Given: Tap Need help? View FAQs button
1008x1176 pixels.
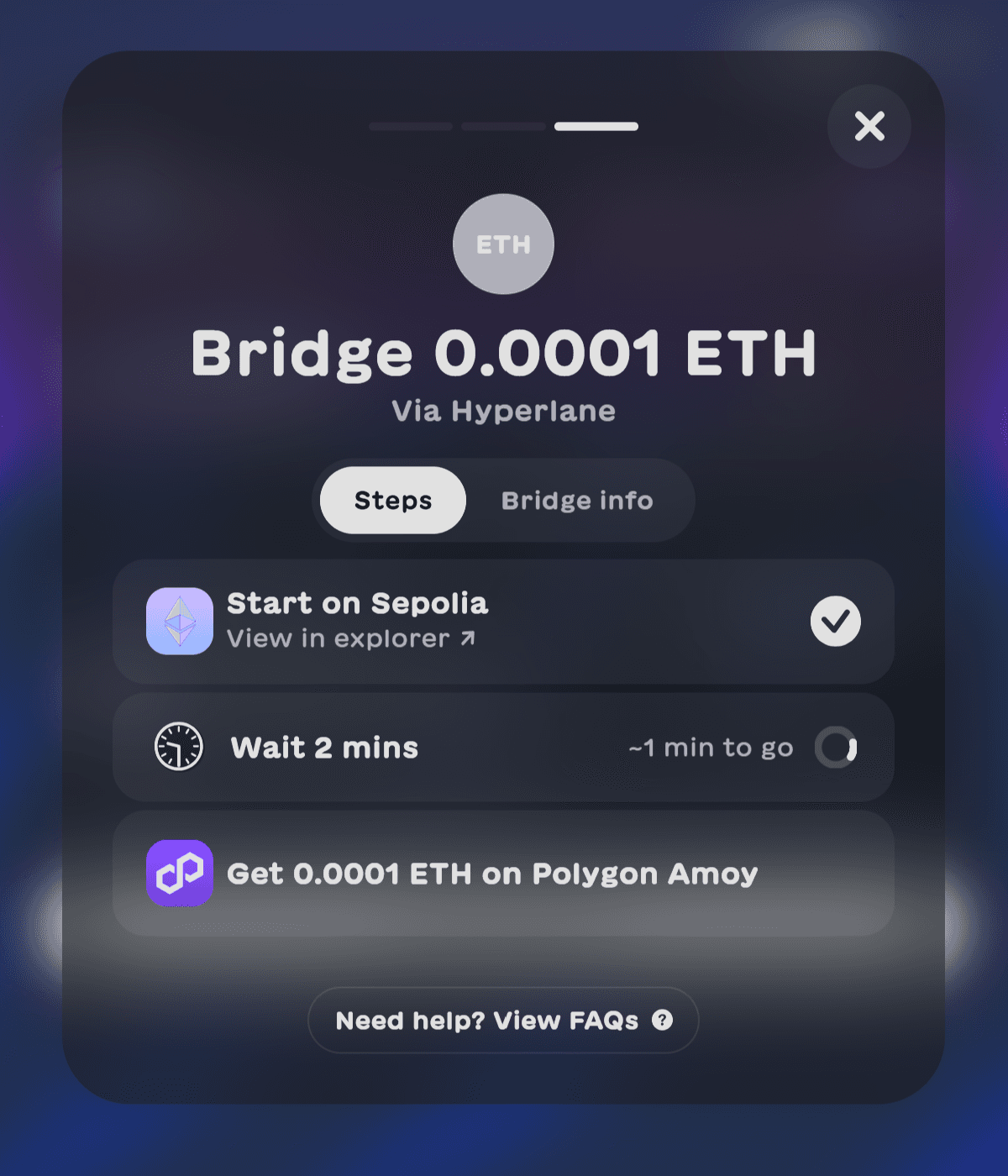Looking at the screenshot, I should pos(503,1020).
